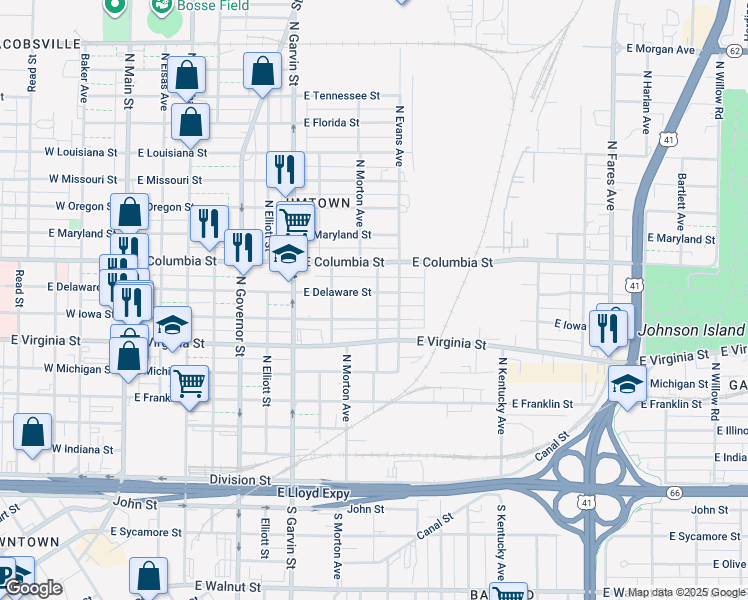
Task: Tap the restaurant marker near E Missouri St
Action: [x=286, y=171]
